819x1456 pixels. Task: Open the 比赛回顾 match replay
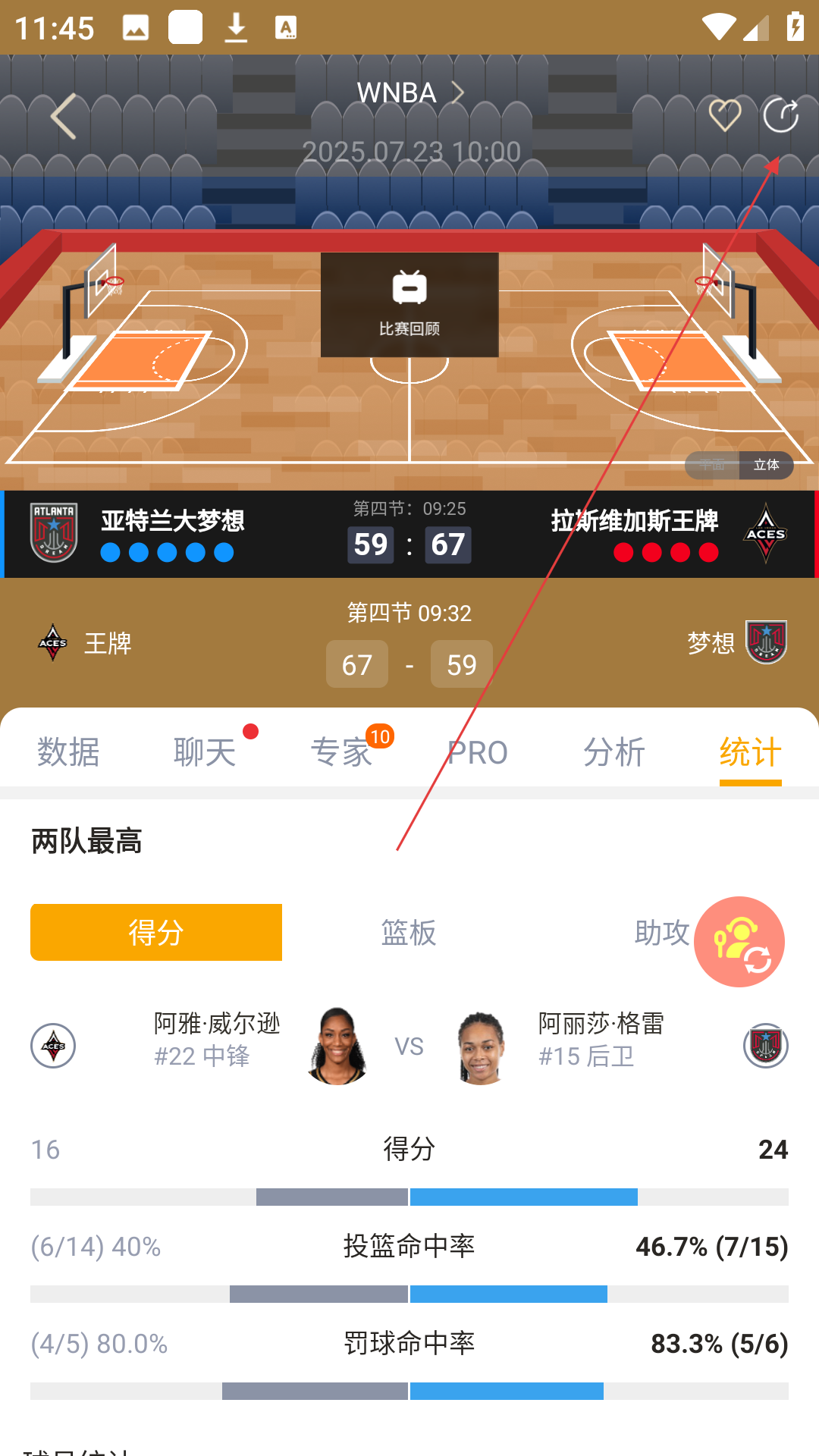point(409,304)
